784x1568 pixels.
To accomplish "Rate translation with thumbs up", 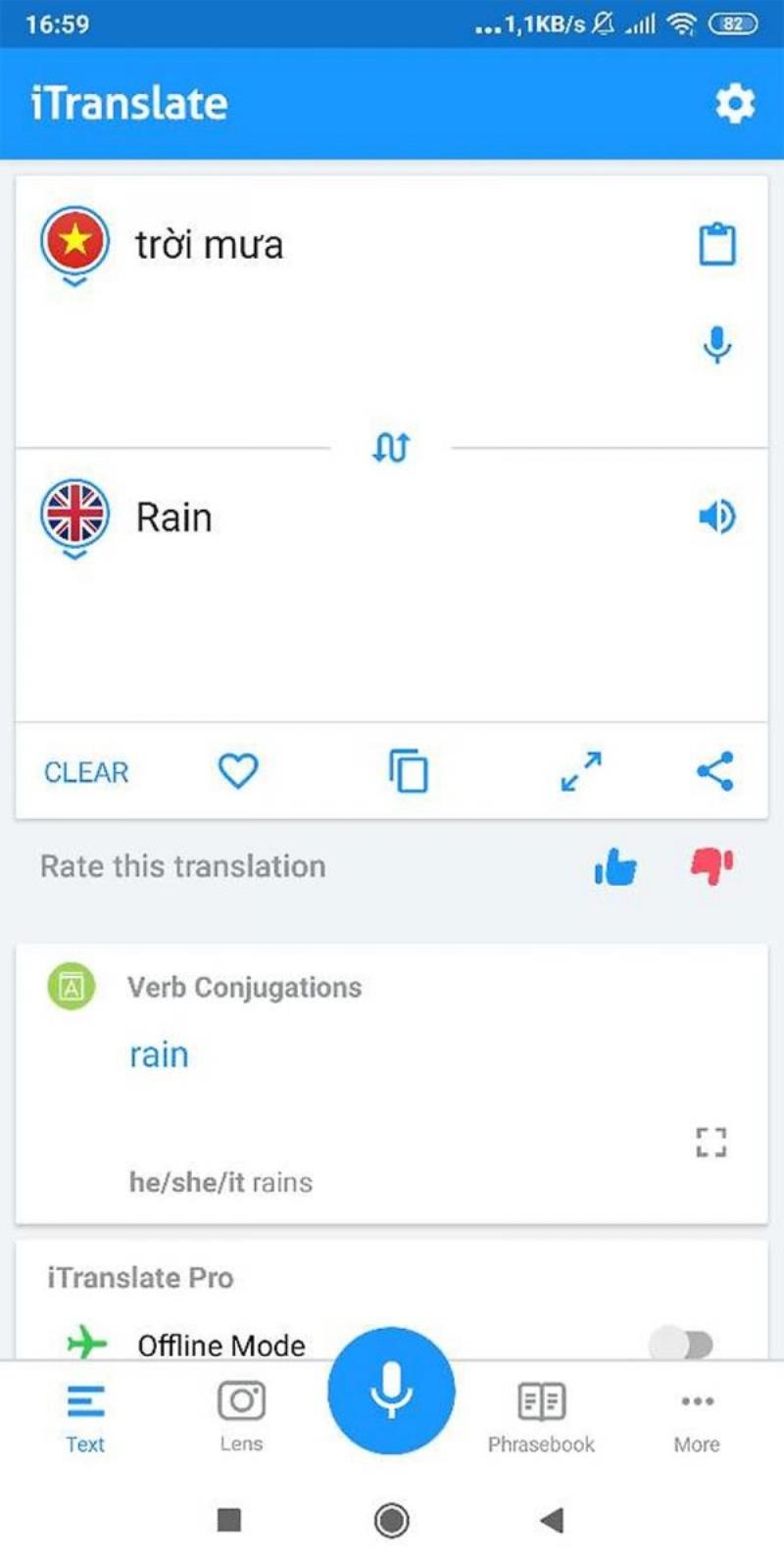I will [x=614, y=866].
